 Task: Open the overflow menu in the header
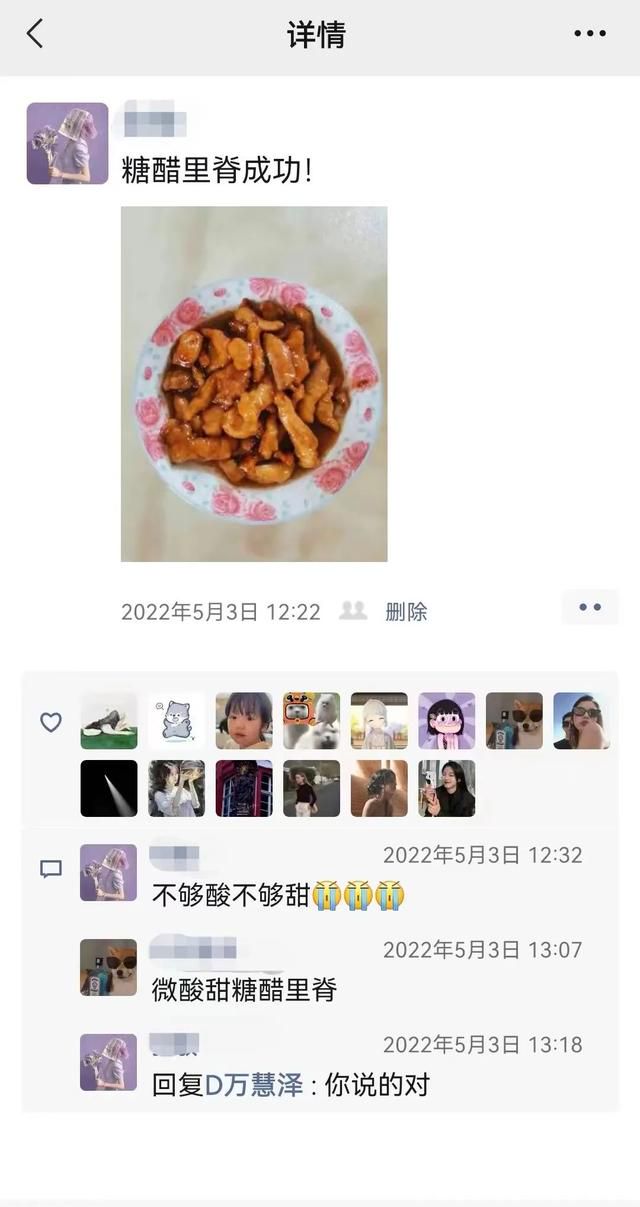589,34
